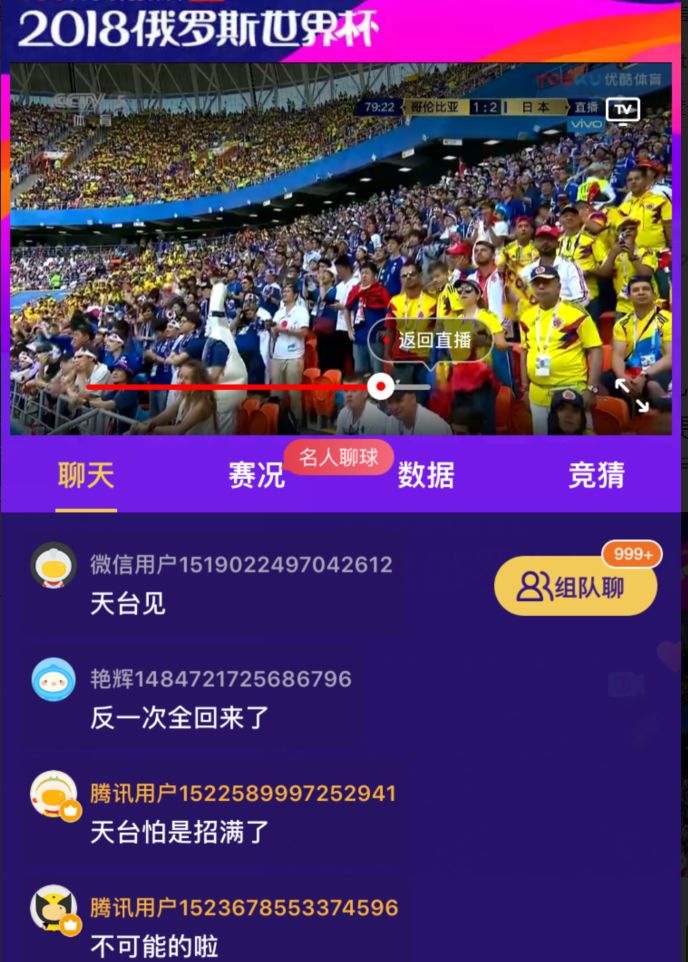
Task: Open 名人聊球 celebrity chat bubble
Action: pyautogui.click(x=339, y=457)
